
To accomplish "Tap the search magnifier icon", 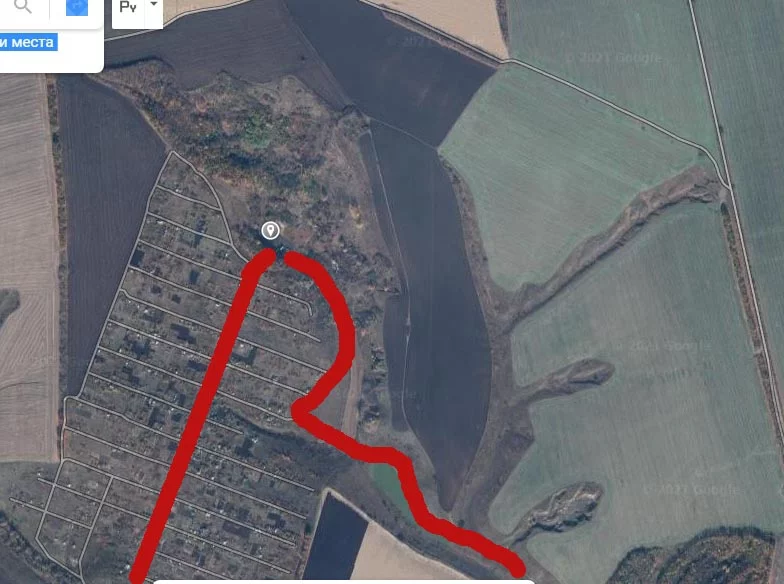I will [x=23, y=7].
